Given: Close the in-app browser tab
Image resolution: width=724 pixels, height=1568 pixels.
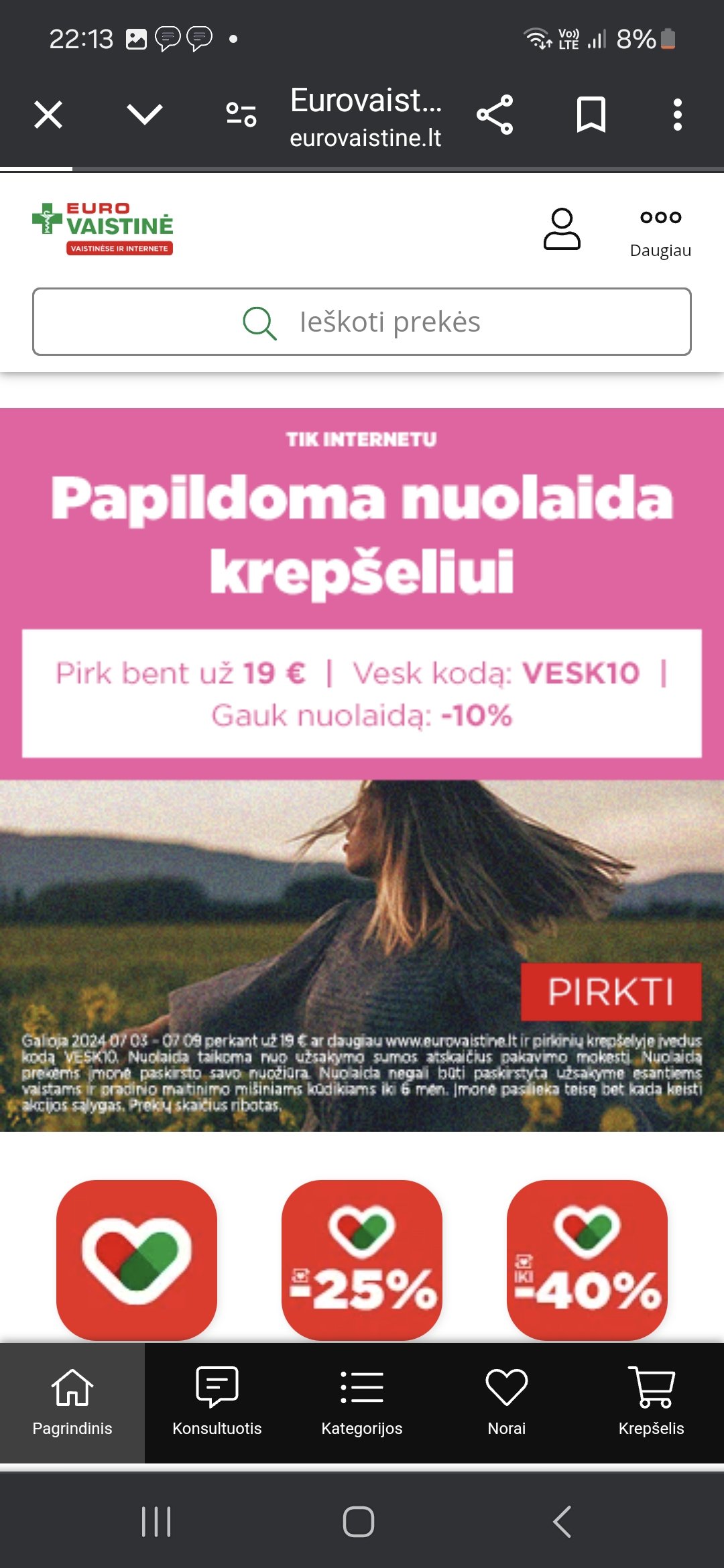Looking at the screenshot, I should 48,115.
